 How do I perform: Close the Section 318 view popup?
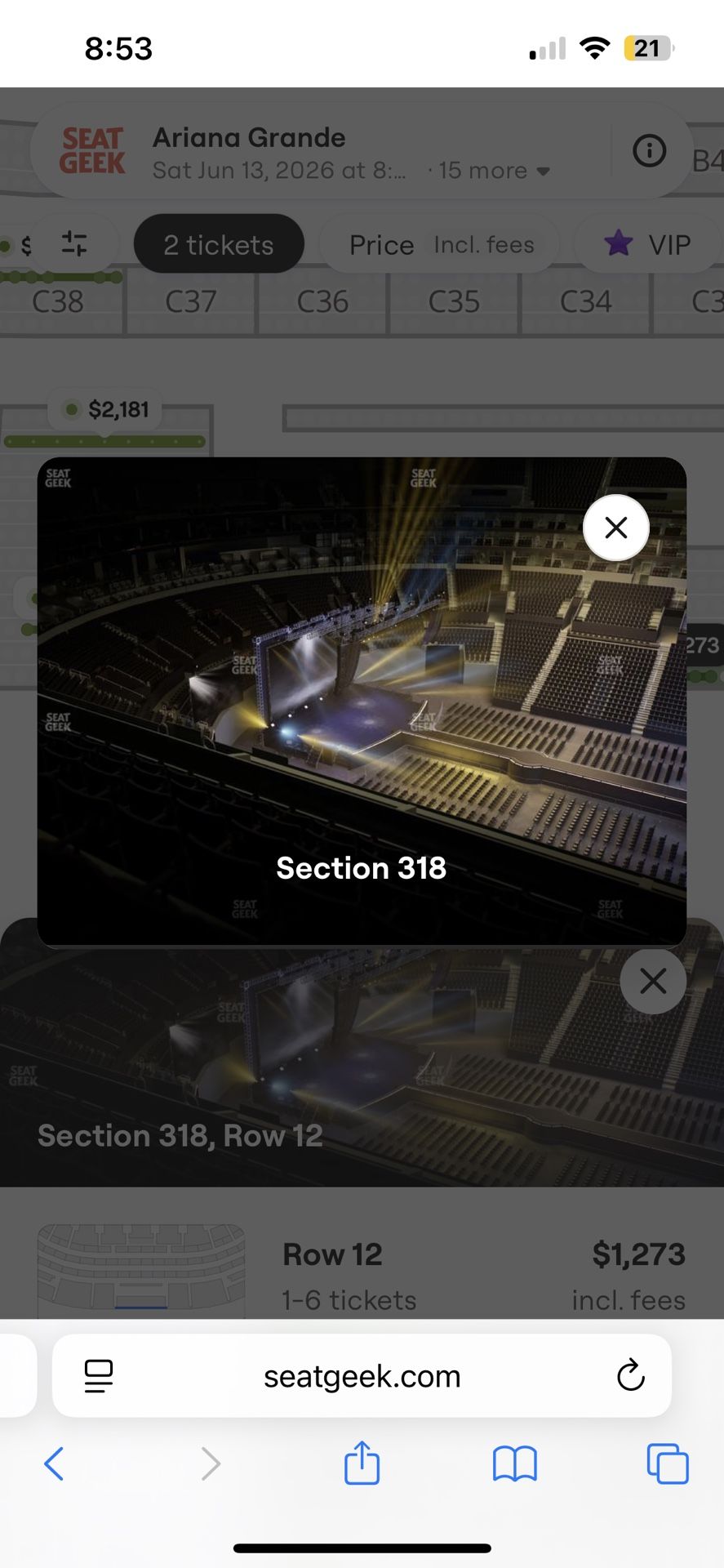pos(615,528)
